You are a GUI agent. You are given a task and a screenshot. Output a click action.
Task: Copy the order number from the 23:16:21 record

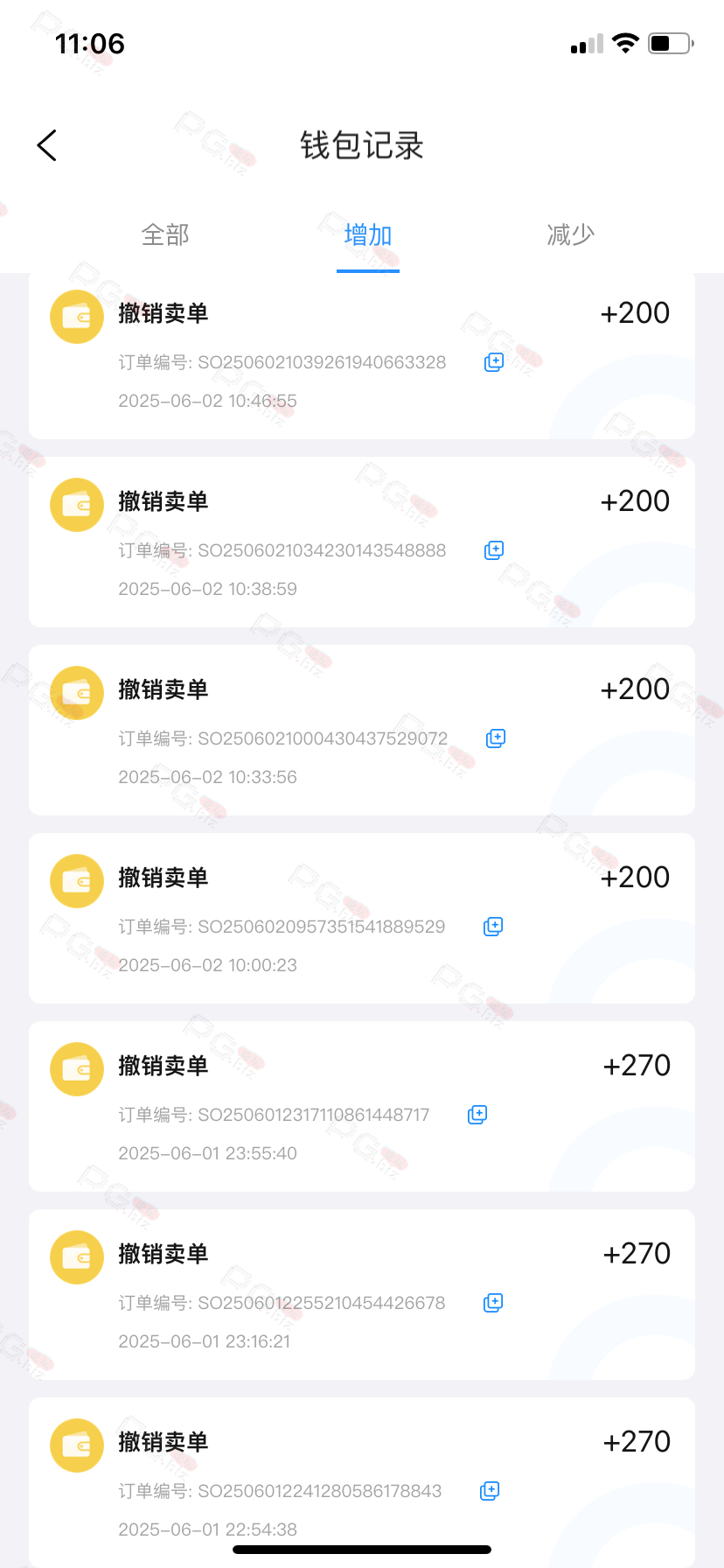click(x=493, y=1303)
